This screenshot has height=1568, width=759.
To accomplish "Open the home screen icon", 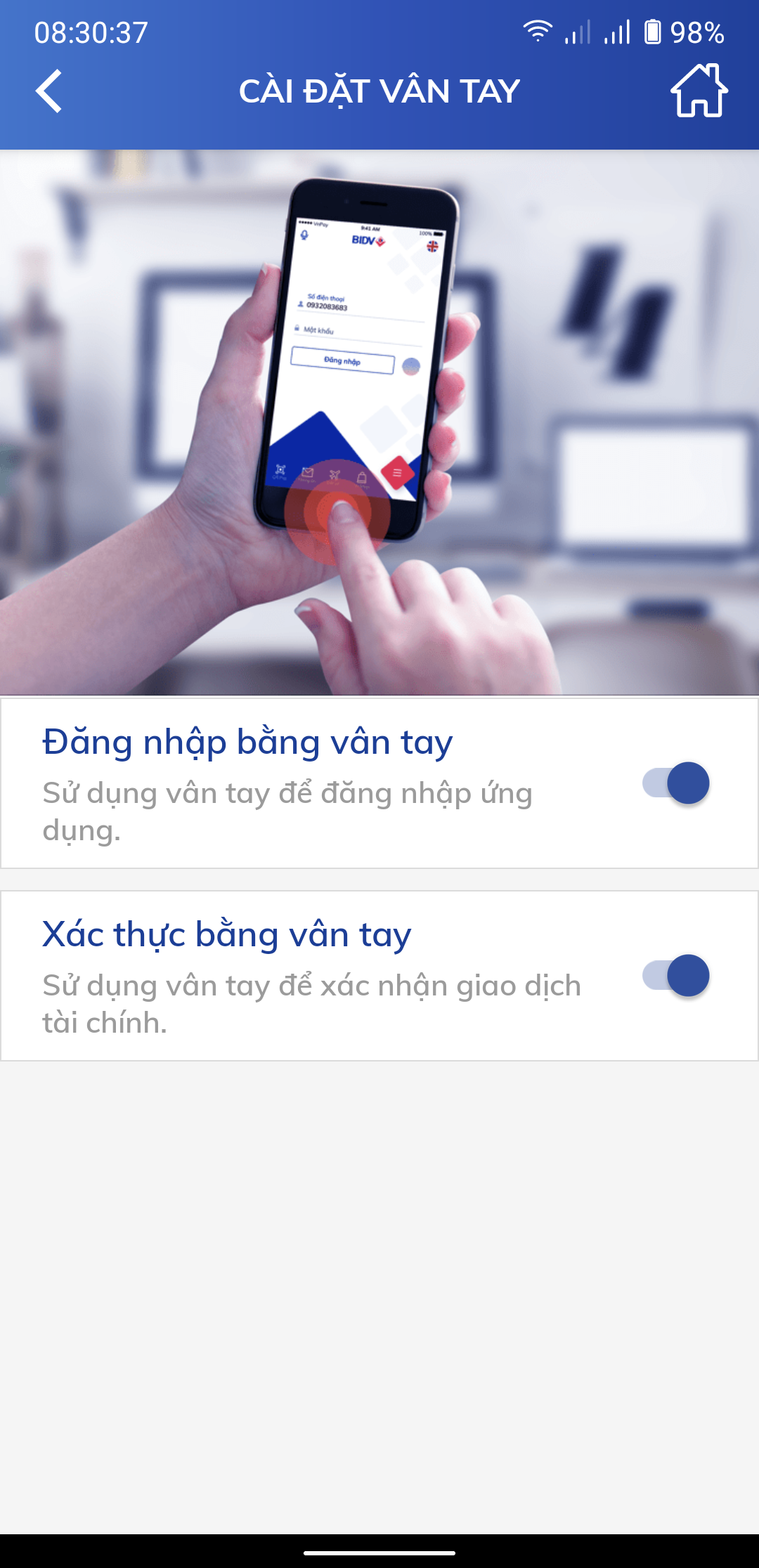I will click(699, 91).
